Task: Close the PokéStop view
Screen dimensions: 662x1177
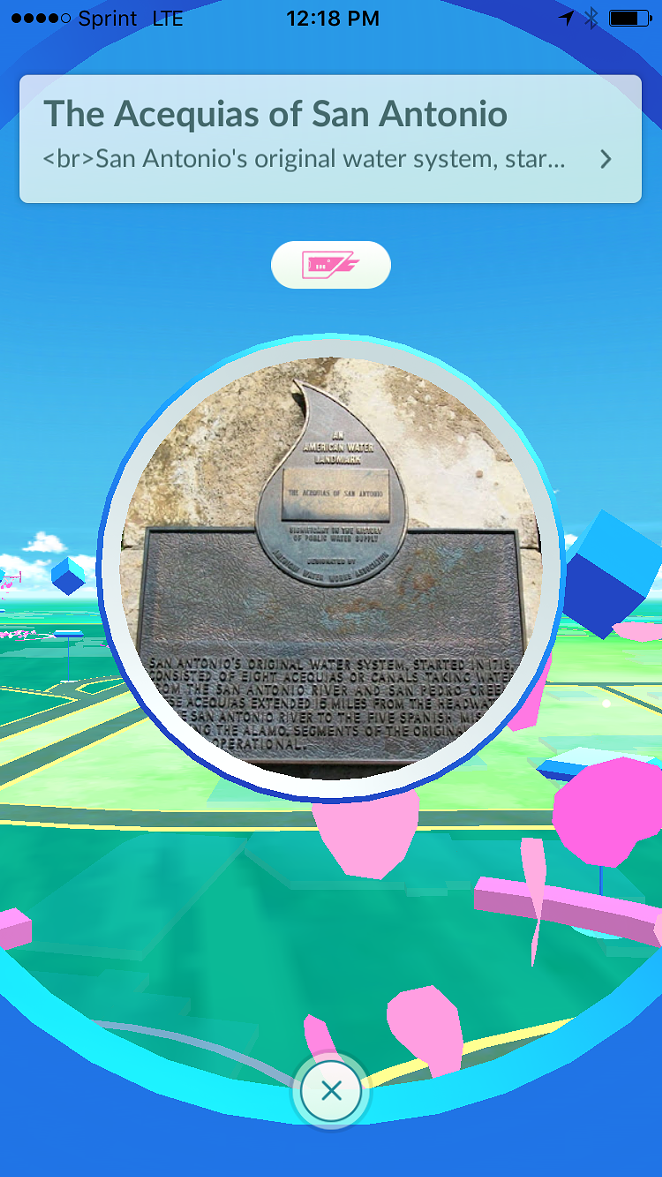Action: 331,1091
